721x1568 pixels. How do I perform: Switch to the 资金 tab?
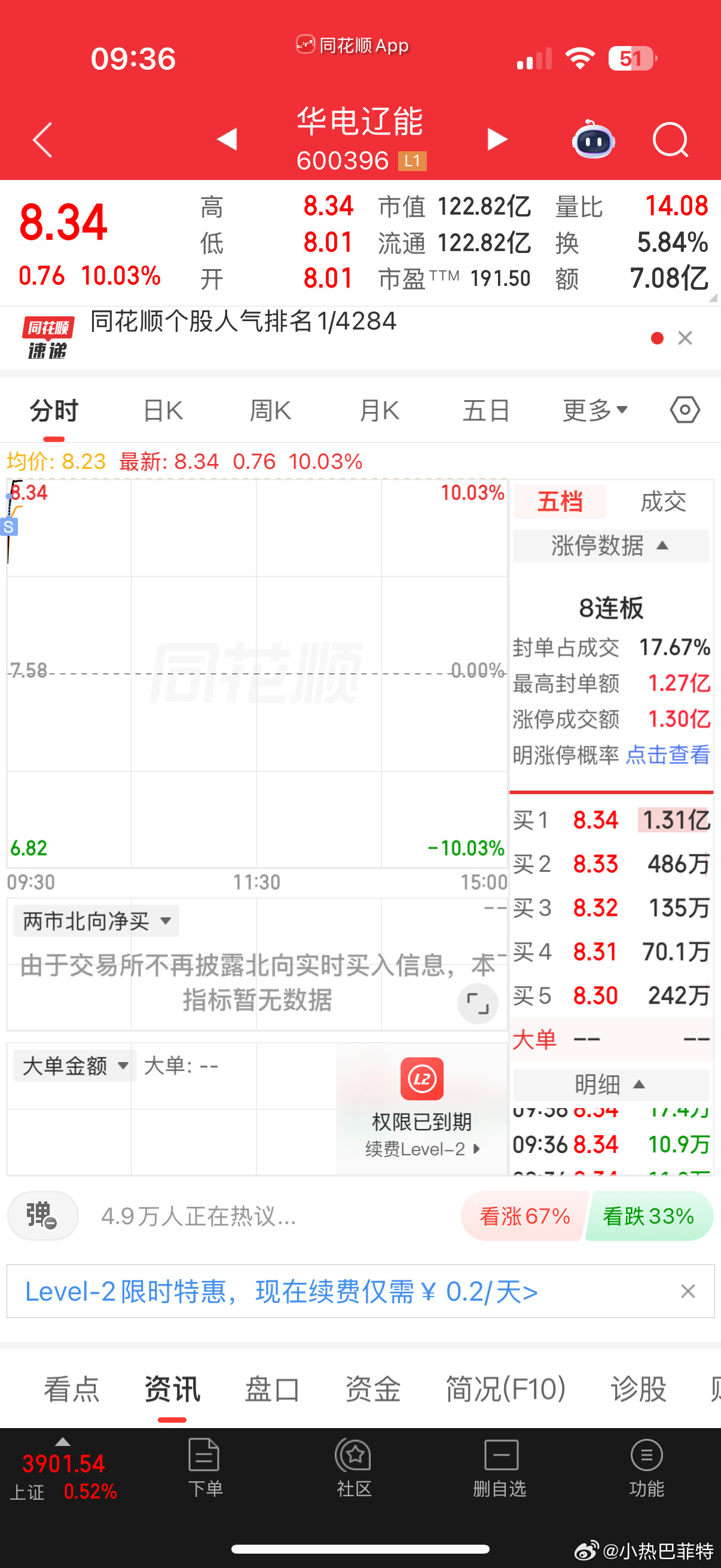tap(372, 1390)
